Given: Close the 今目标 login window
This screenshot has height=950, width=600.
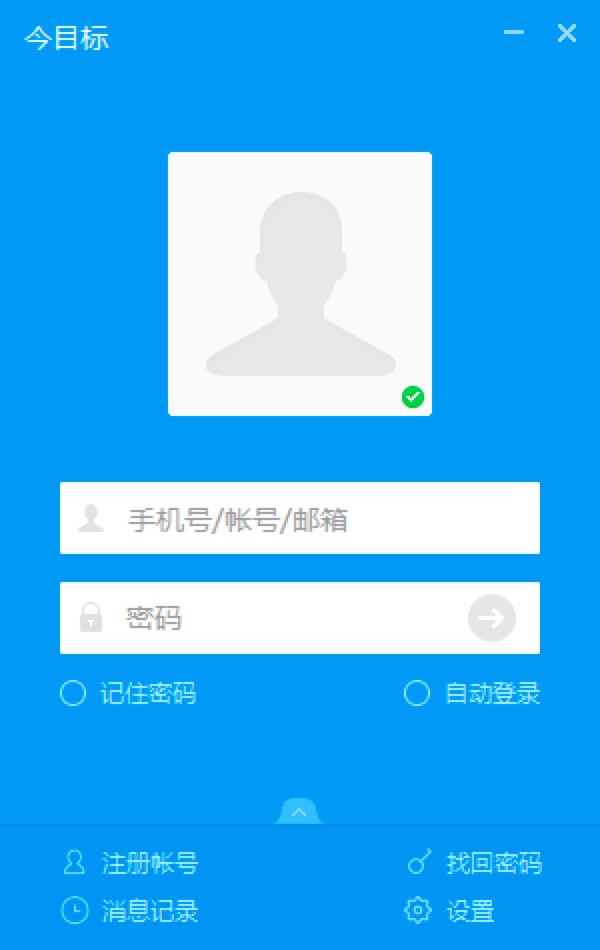Looking at the screenshot, I should [x=567, y=33].
